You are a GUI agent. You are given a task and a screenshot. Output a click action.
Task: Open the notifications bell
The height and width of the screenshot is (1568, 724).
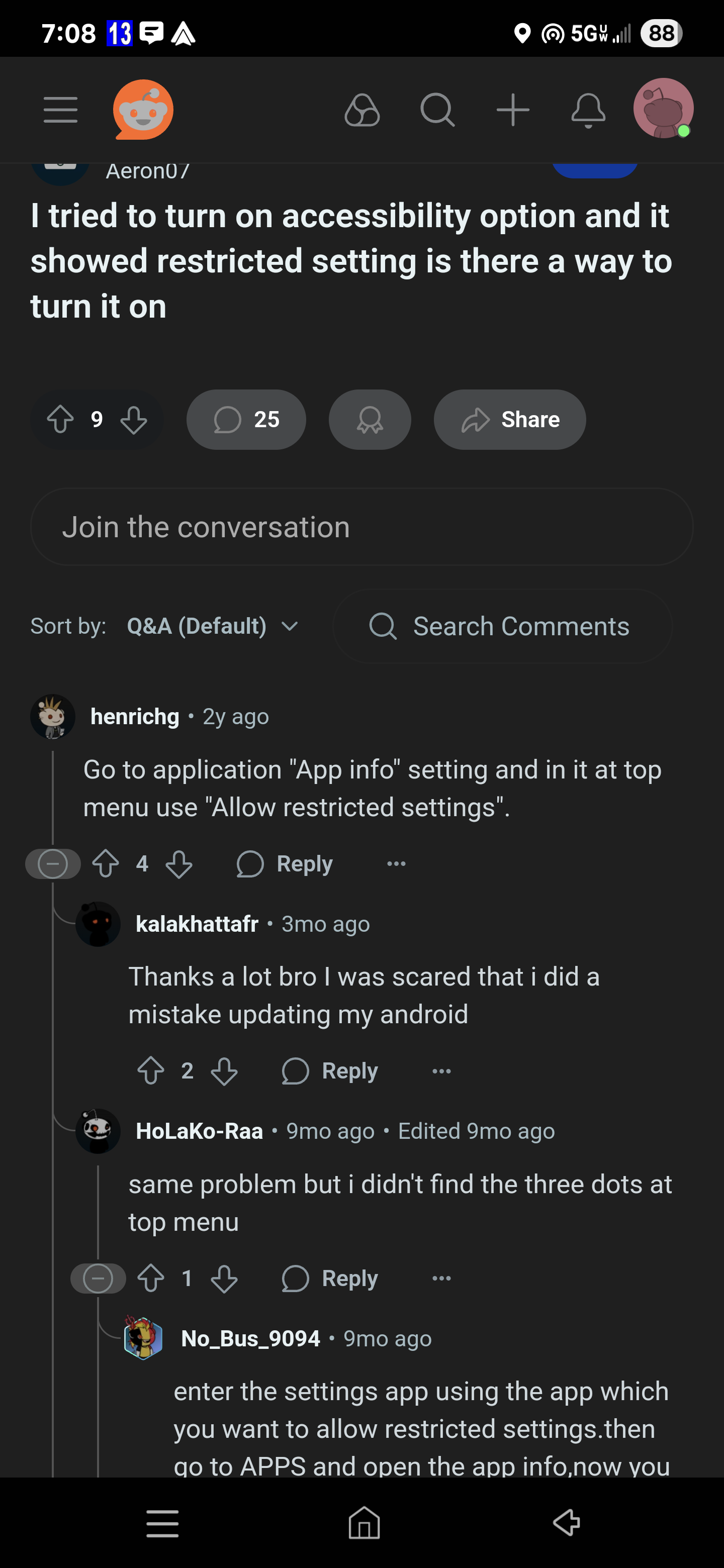[x=588, y=110]
